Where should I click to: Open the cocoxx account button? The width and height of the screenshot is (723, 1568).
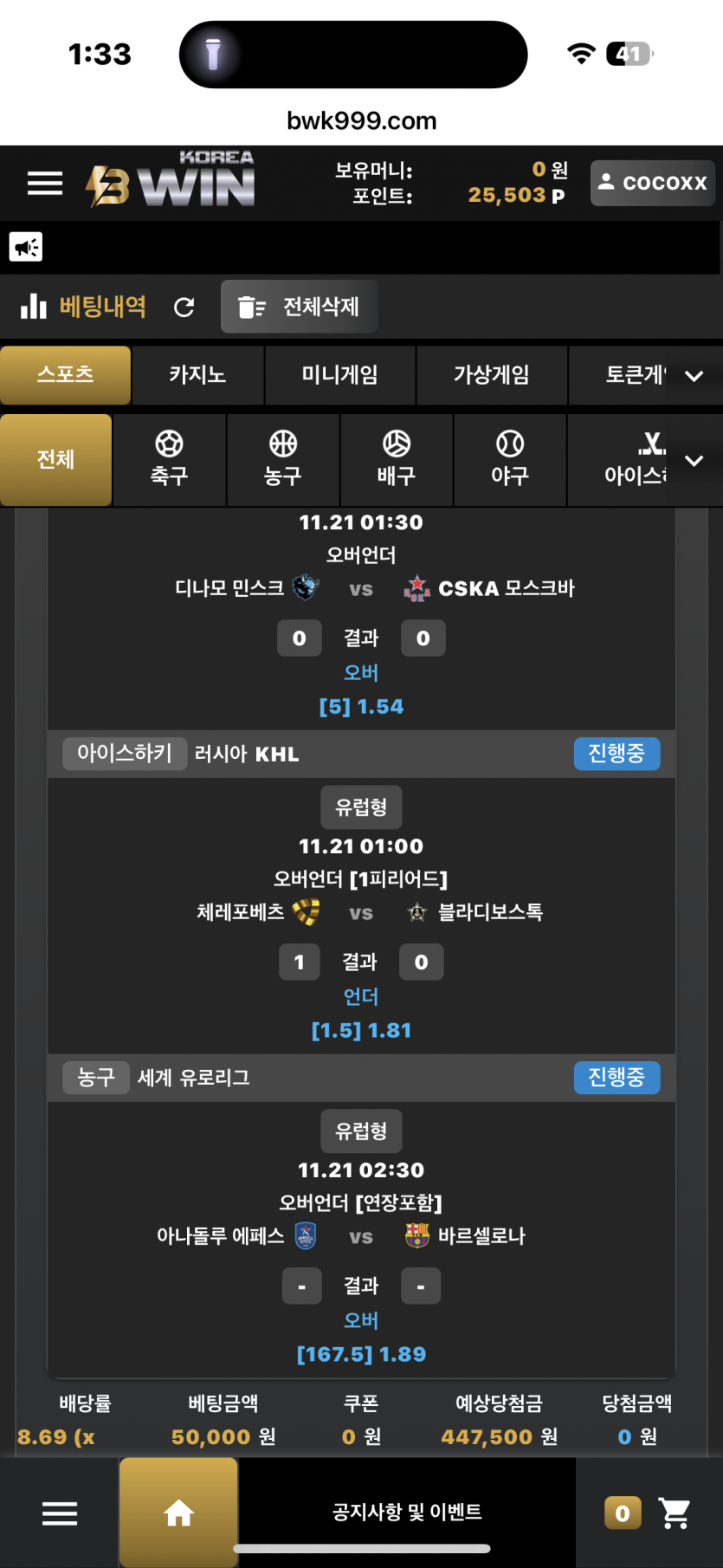point(653,183)
